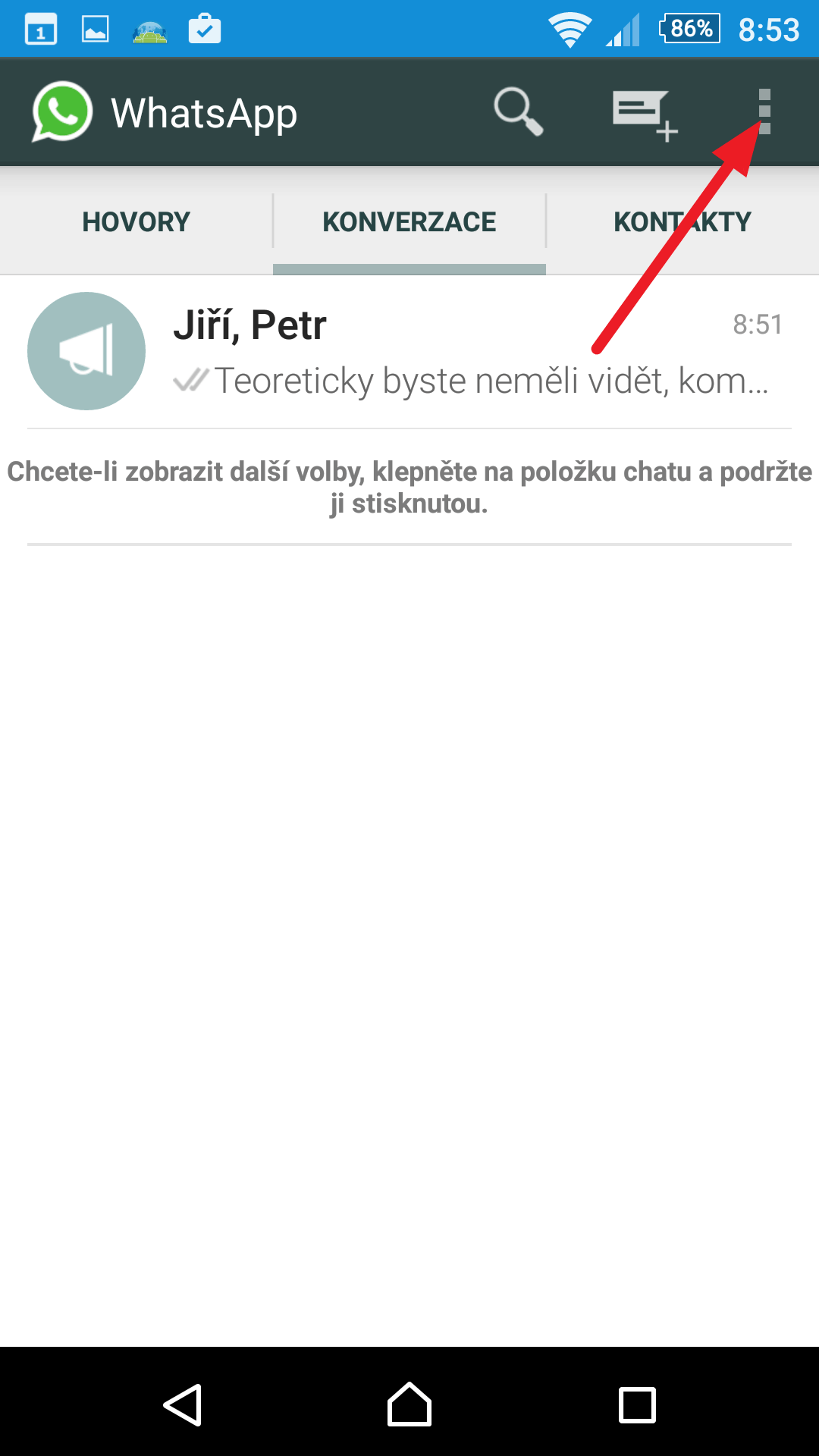Start a new chat via compose icon
819x1456 pixels.
click(645, 115)
